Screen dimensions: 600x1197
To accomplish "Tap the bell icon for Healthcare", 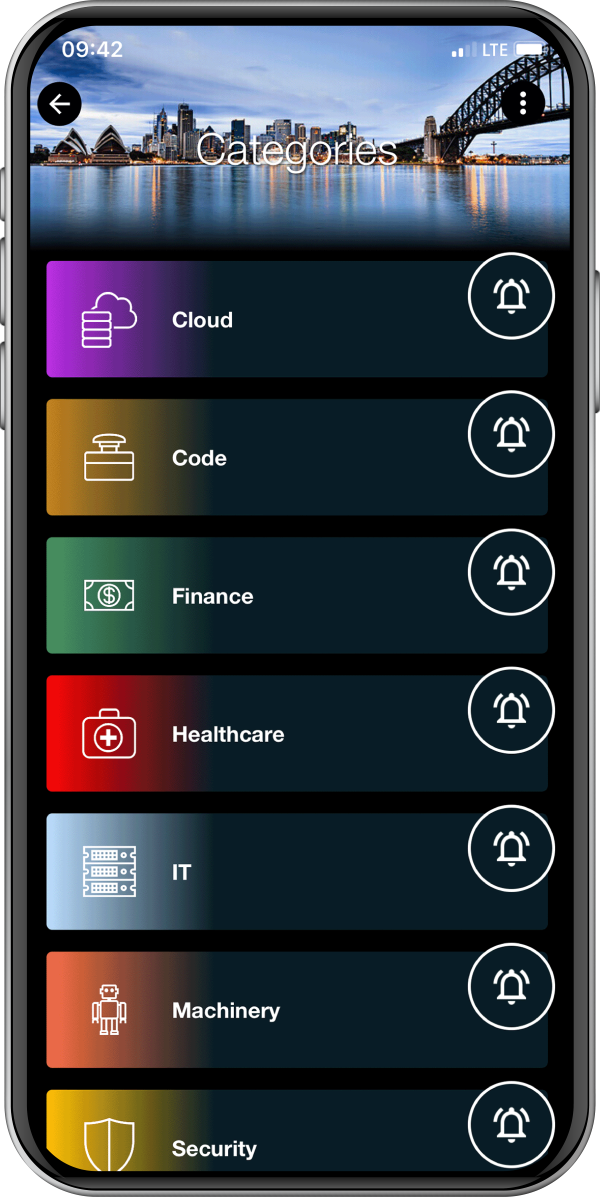I will (x=511, y=710).
